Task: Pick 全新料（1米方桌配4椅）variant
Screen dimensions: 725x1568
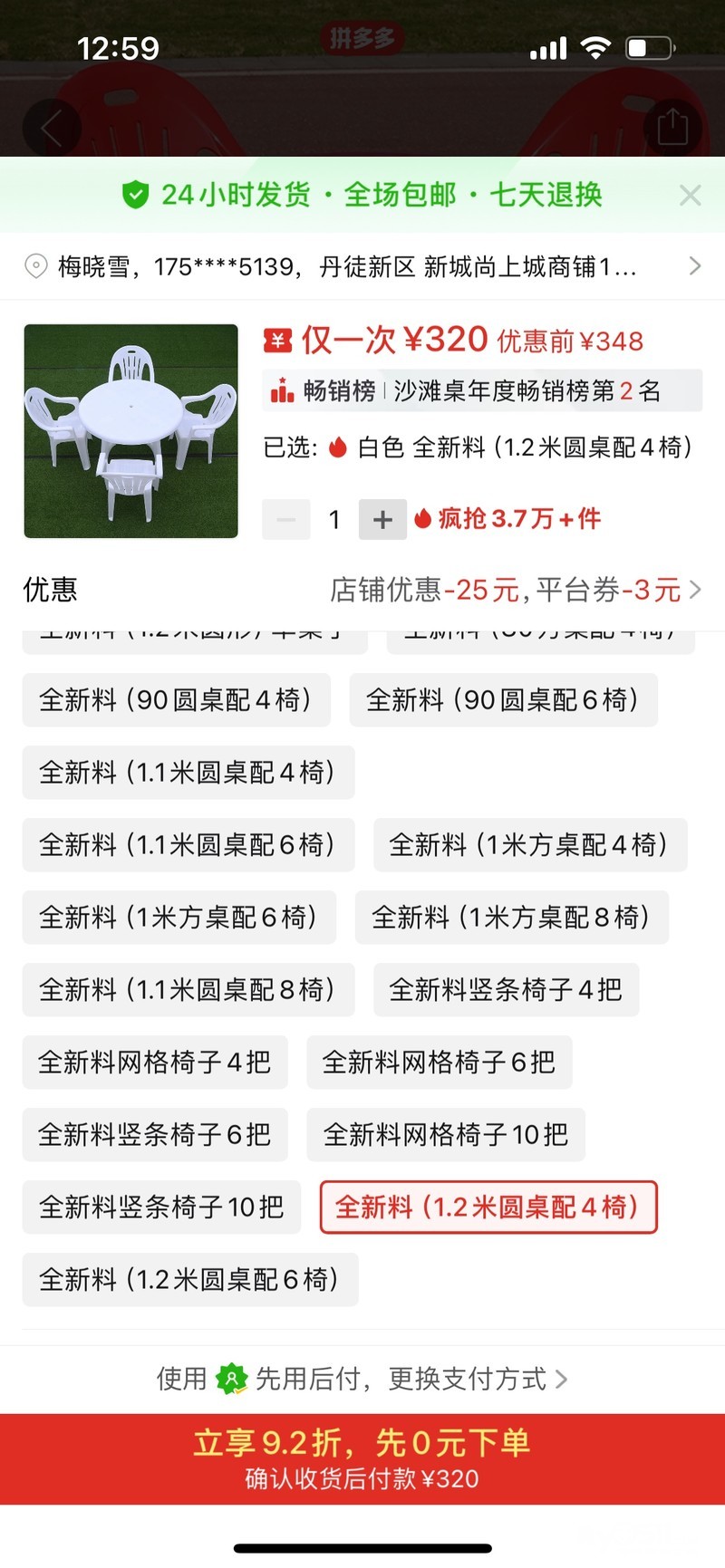Action: [529, 845]
